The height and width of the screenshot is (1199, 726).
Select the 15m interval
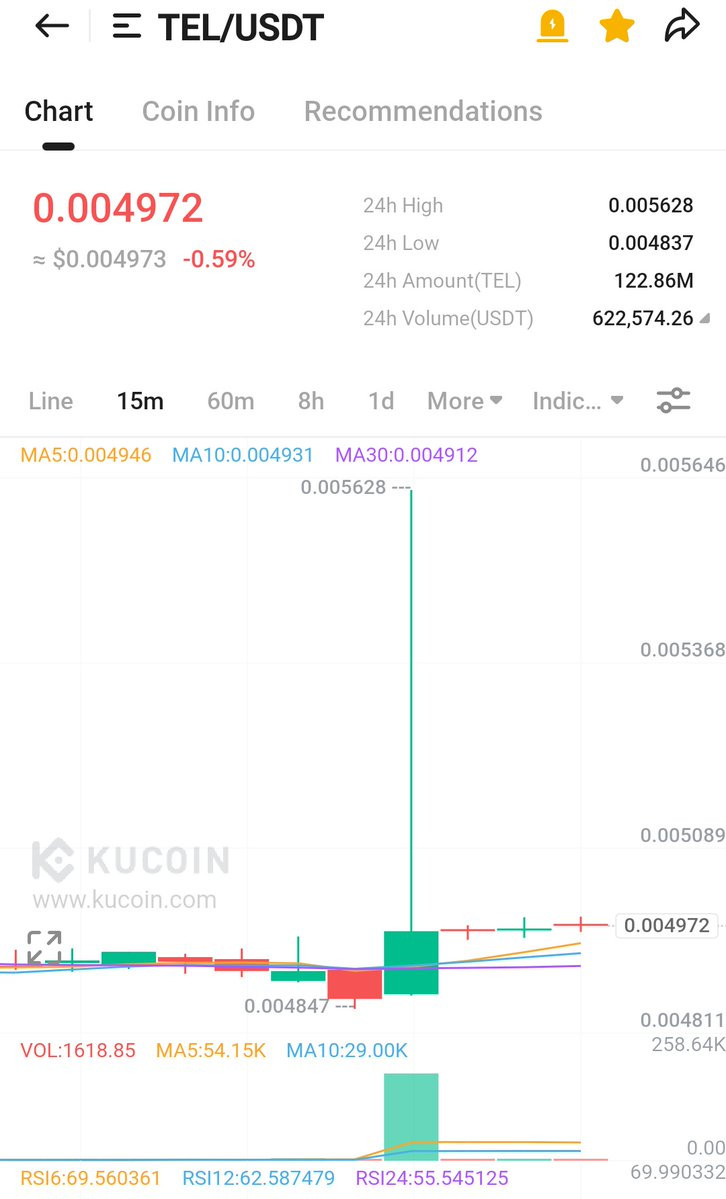pyautogui.click(x=140, y=401)
